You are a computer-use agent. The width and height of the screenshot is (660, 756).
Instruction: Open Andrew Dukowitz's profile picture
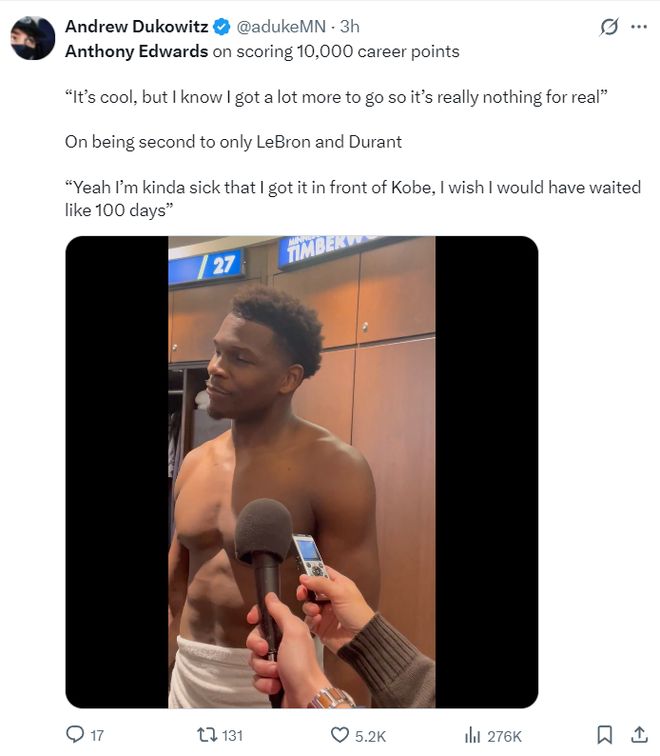[32, 38]
